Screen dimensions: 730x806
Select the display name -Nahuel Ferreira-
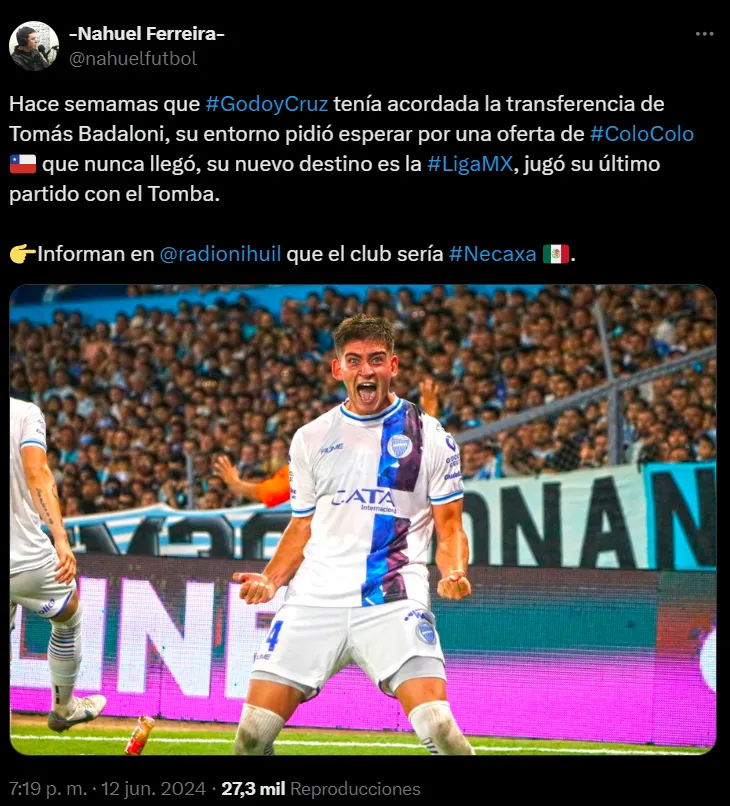(147, 35)
